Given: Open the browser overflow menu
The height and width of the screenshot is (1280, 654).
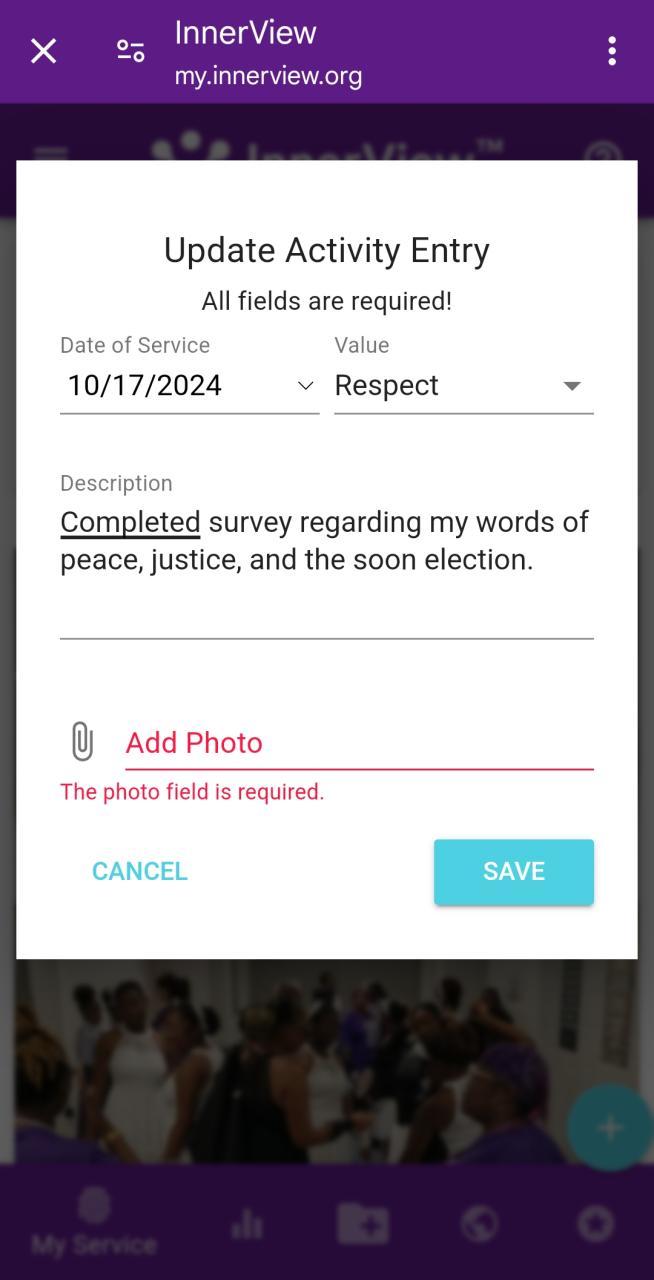Looking at the screenshot, I should click(x=611, y=51).
